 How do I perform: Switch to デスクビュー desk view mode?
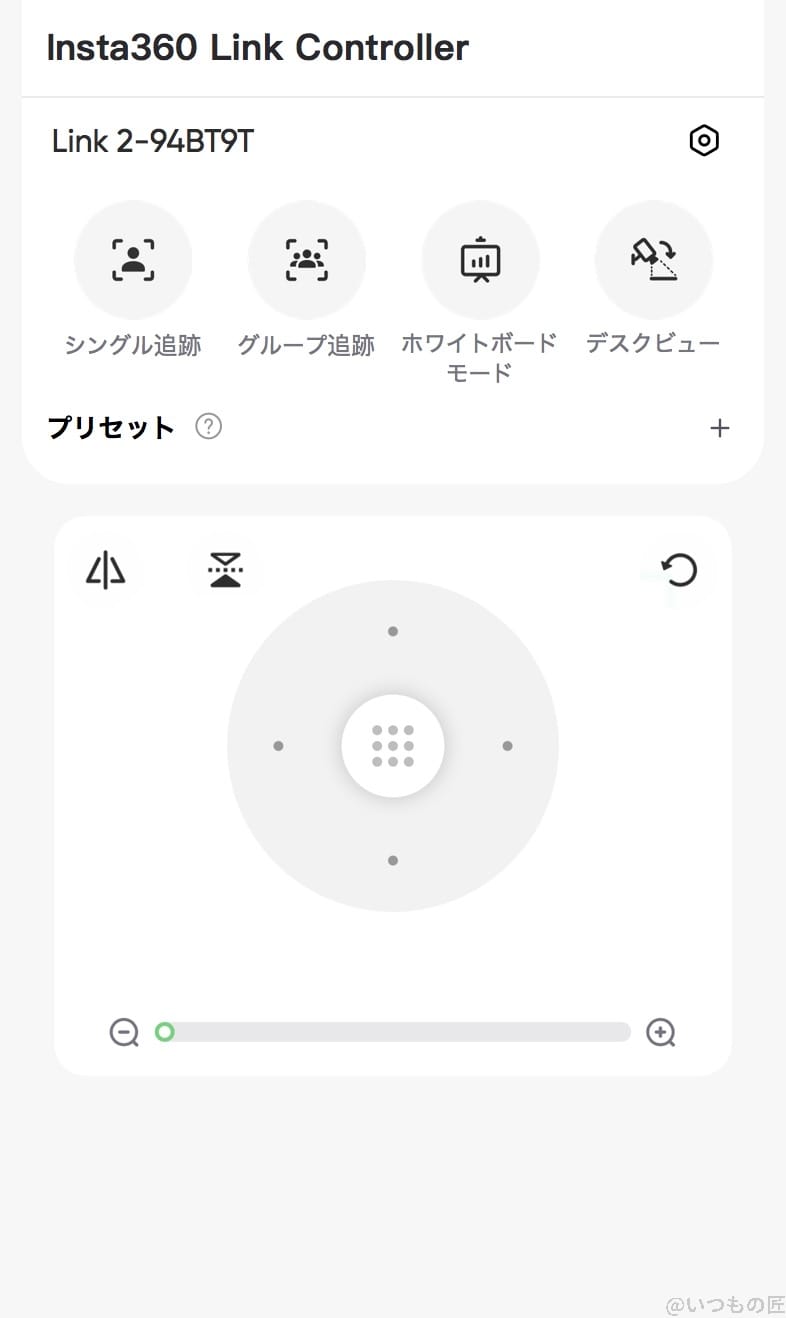pos(653,260)
